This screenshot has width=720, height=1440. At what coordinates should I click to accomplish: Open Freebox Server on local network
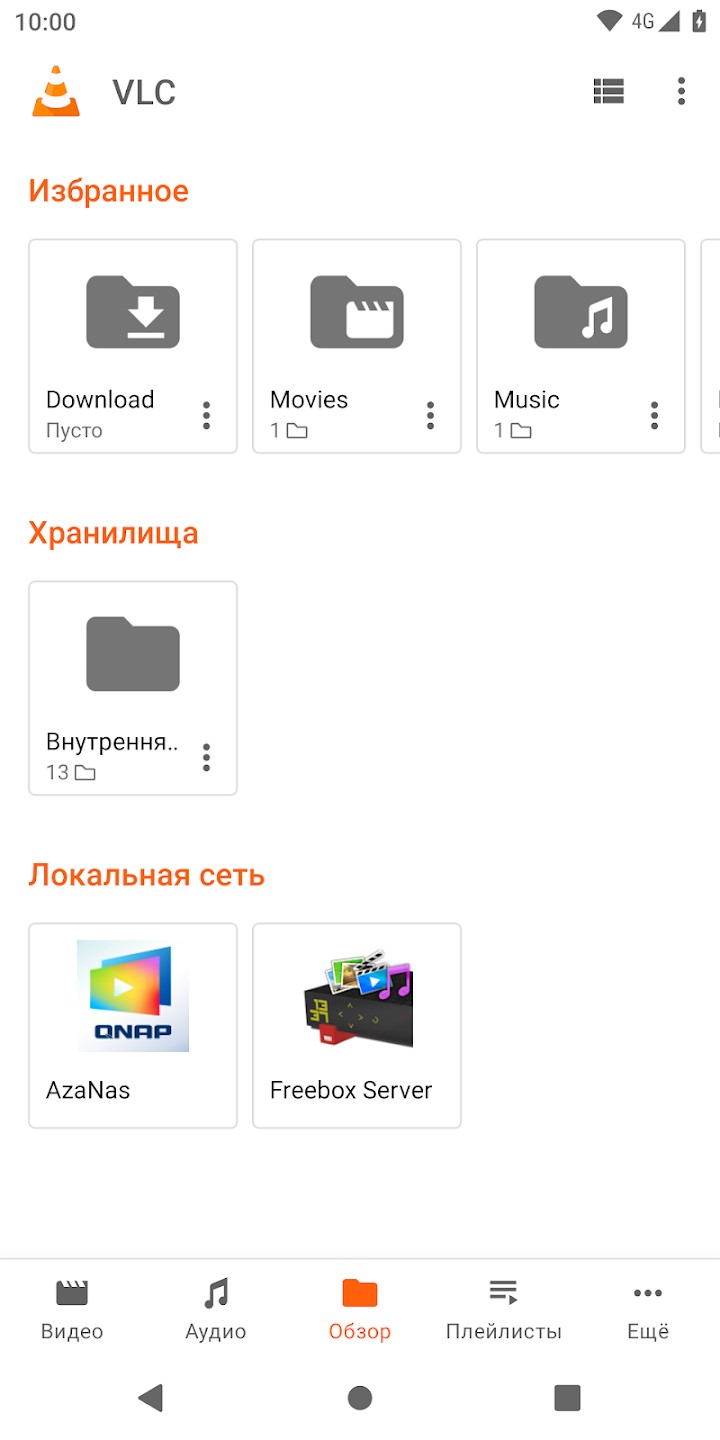click(x=356, y=1024)
